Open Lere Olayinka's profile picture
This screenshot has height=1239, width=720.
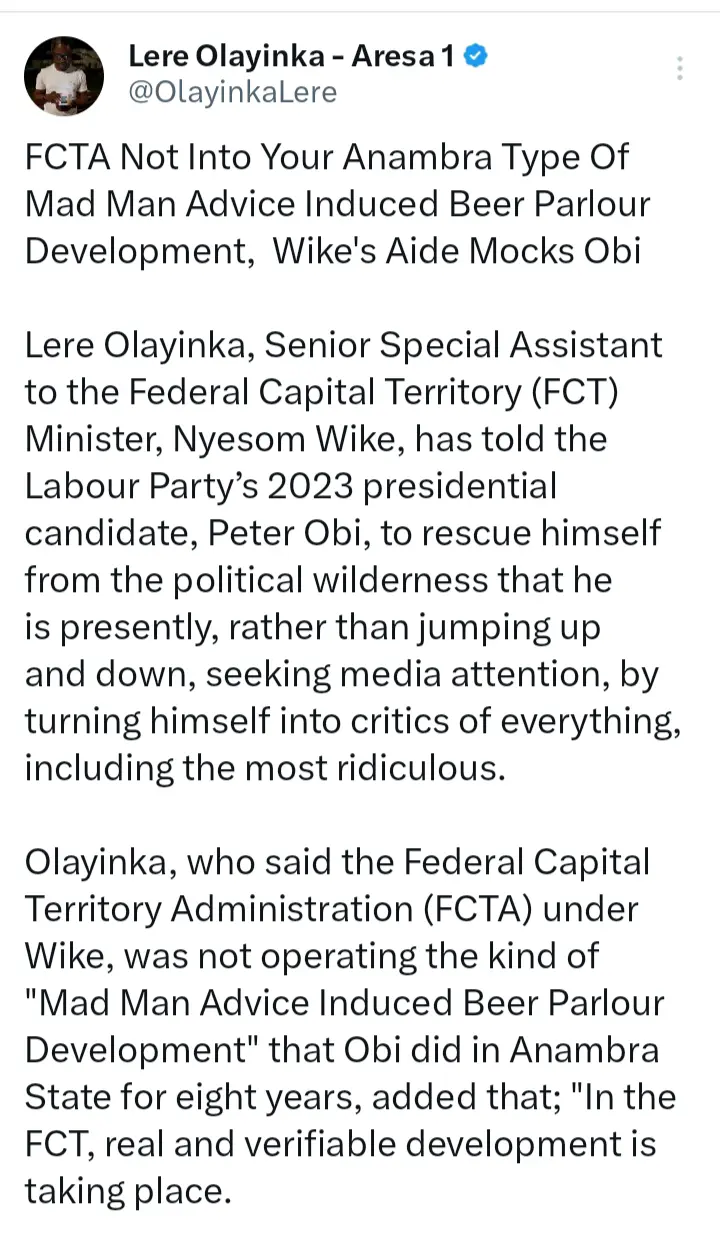click(64, 76)
